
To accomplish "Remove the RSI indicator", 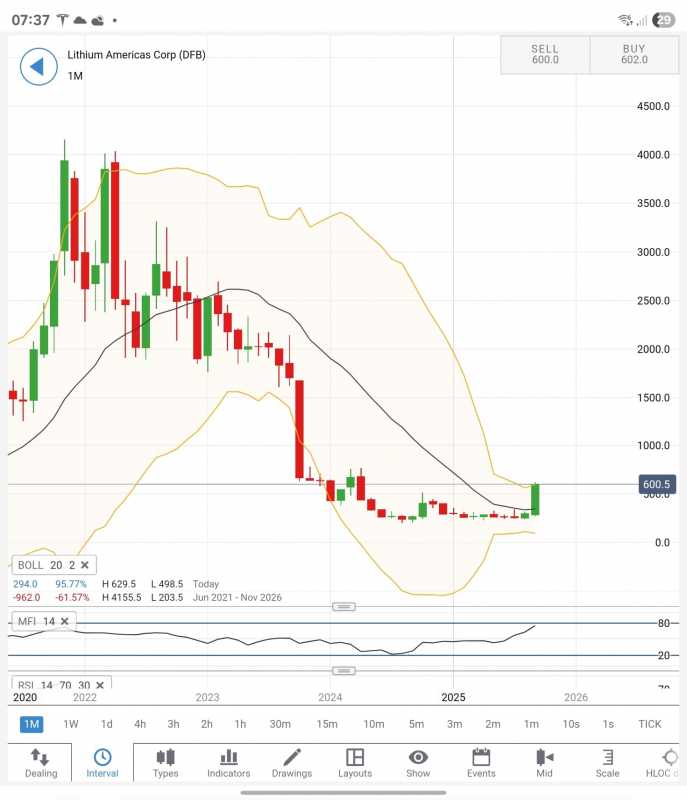I will (100, 685).
